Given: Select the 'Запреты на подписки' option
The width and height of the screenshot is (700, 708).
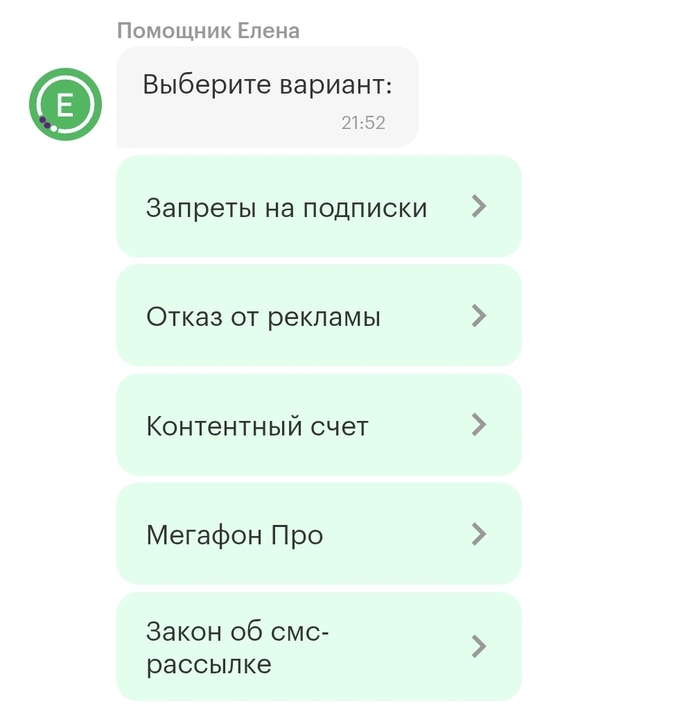Looking at the screenshot, I should pos(318,207).
